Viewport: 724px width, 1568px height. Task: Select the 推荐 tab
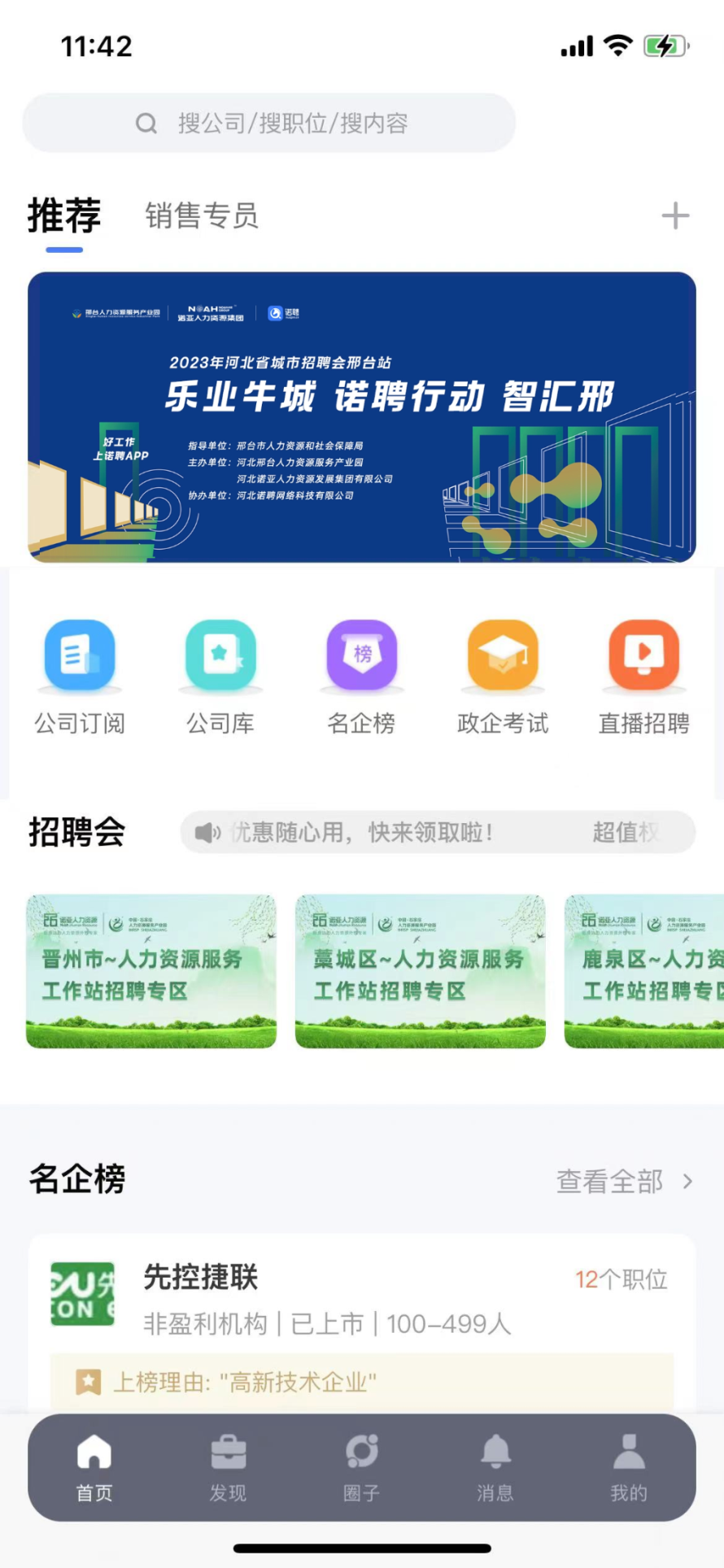click(x=64, y=216)
